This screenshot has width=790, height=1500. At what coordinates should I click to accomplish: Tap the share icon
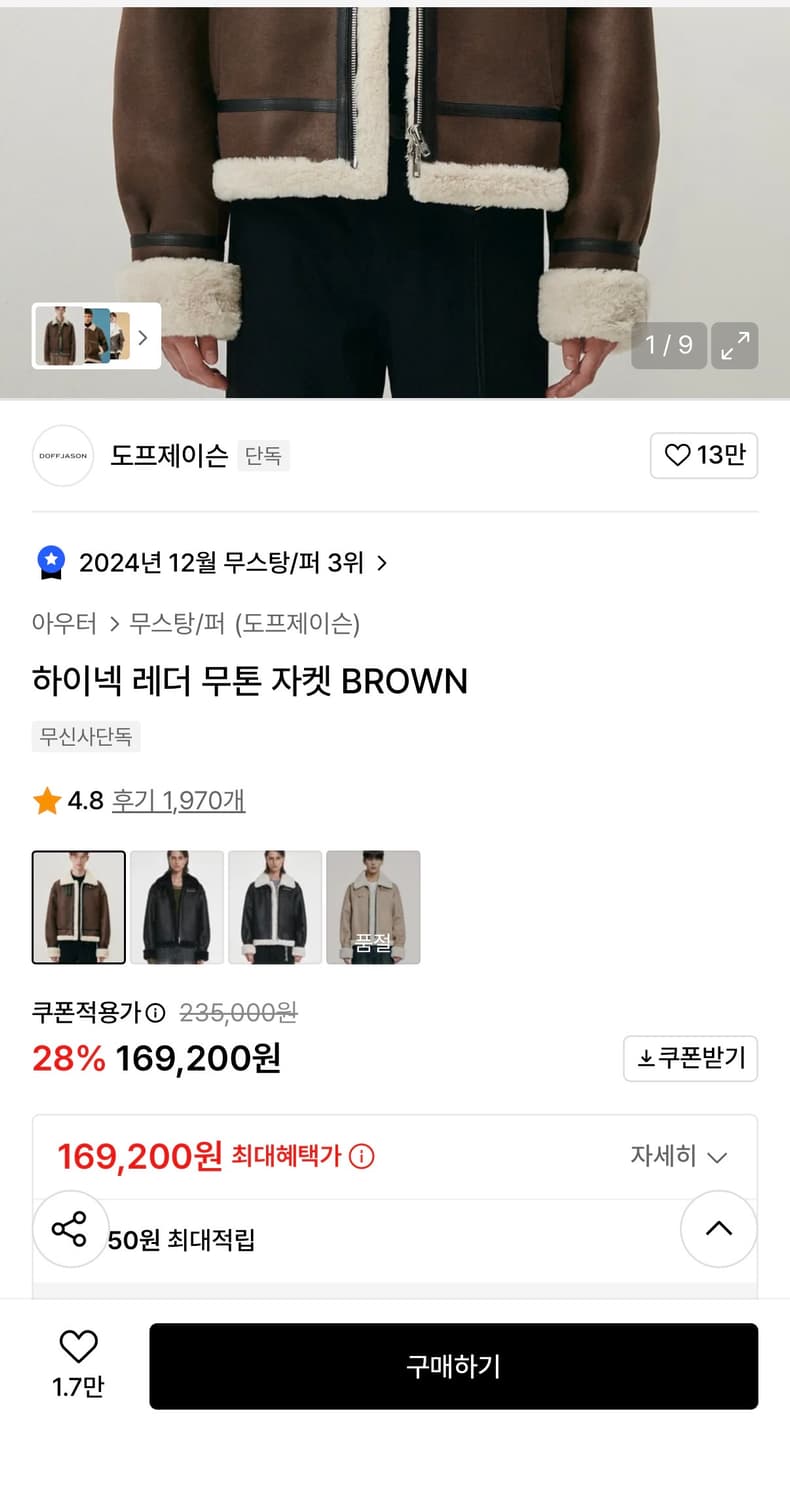click(70, 1229)
